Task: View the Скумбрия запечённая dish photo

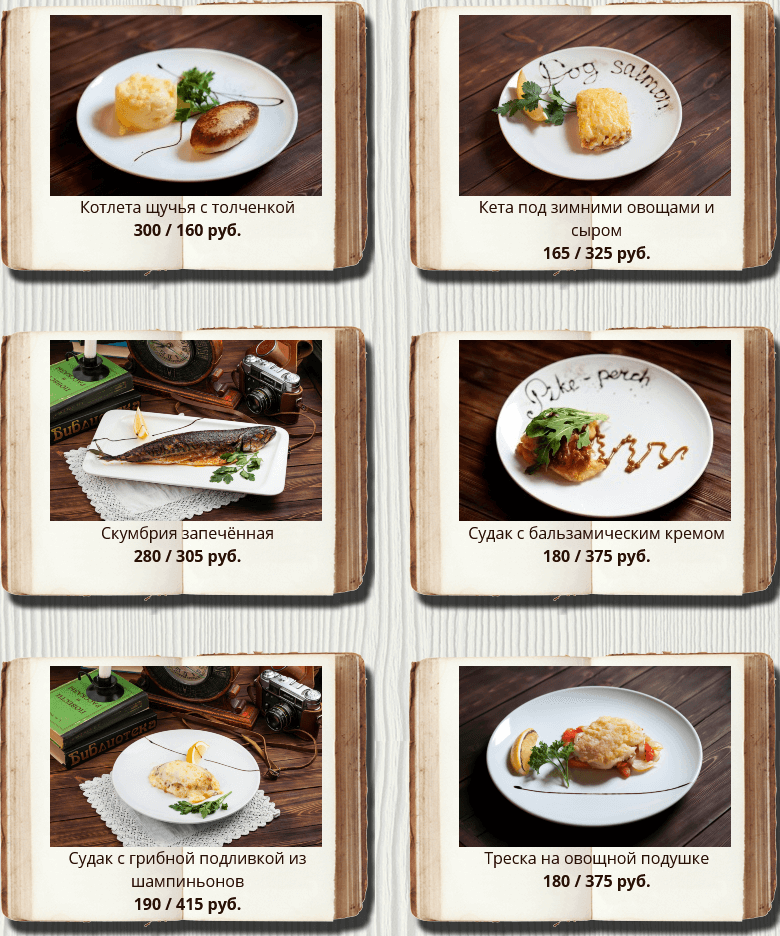Action: click(186, 431)
